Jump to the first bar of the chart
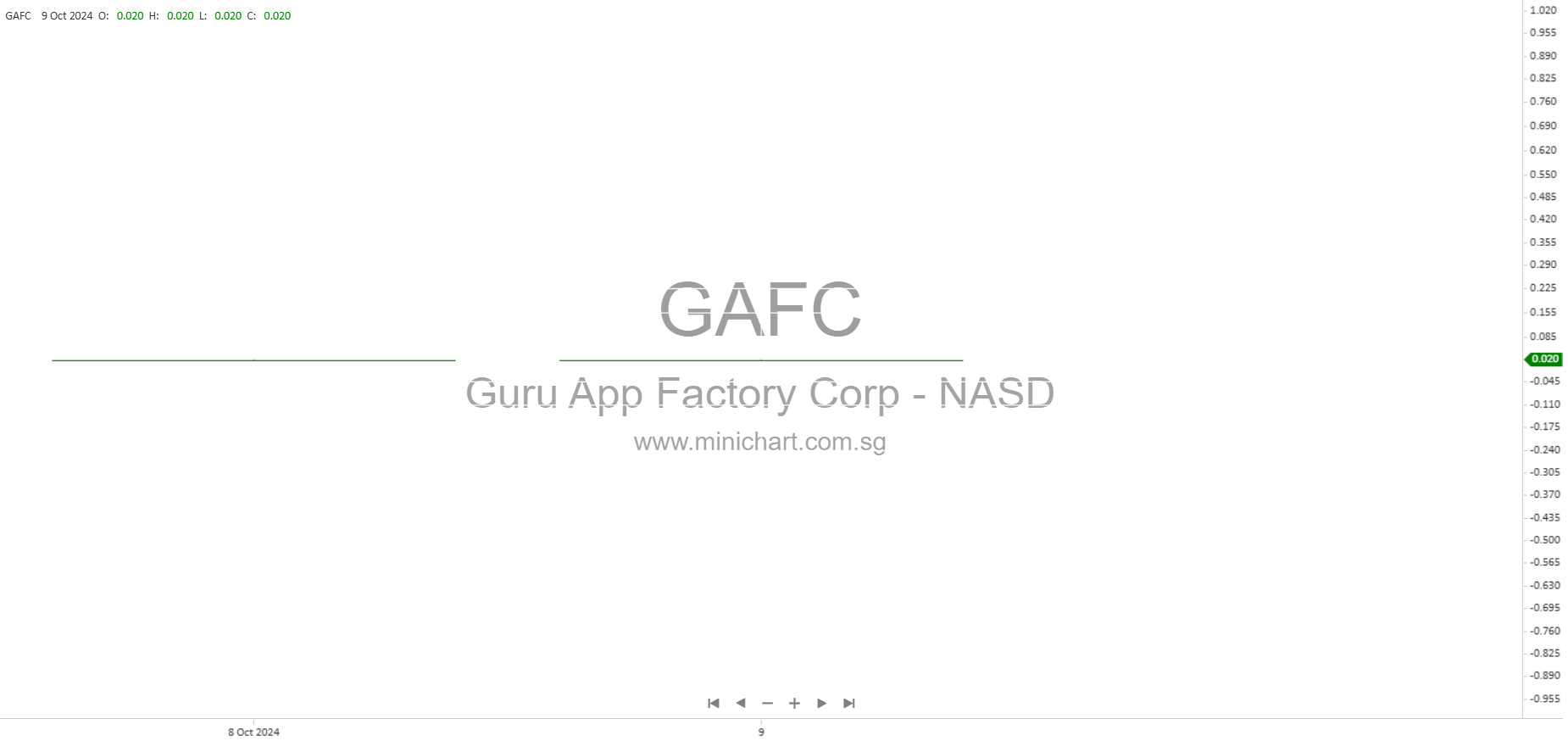This screenshot has height=741, width=1568. 713,703
